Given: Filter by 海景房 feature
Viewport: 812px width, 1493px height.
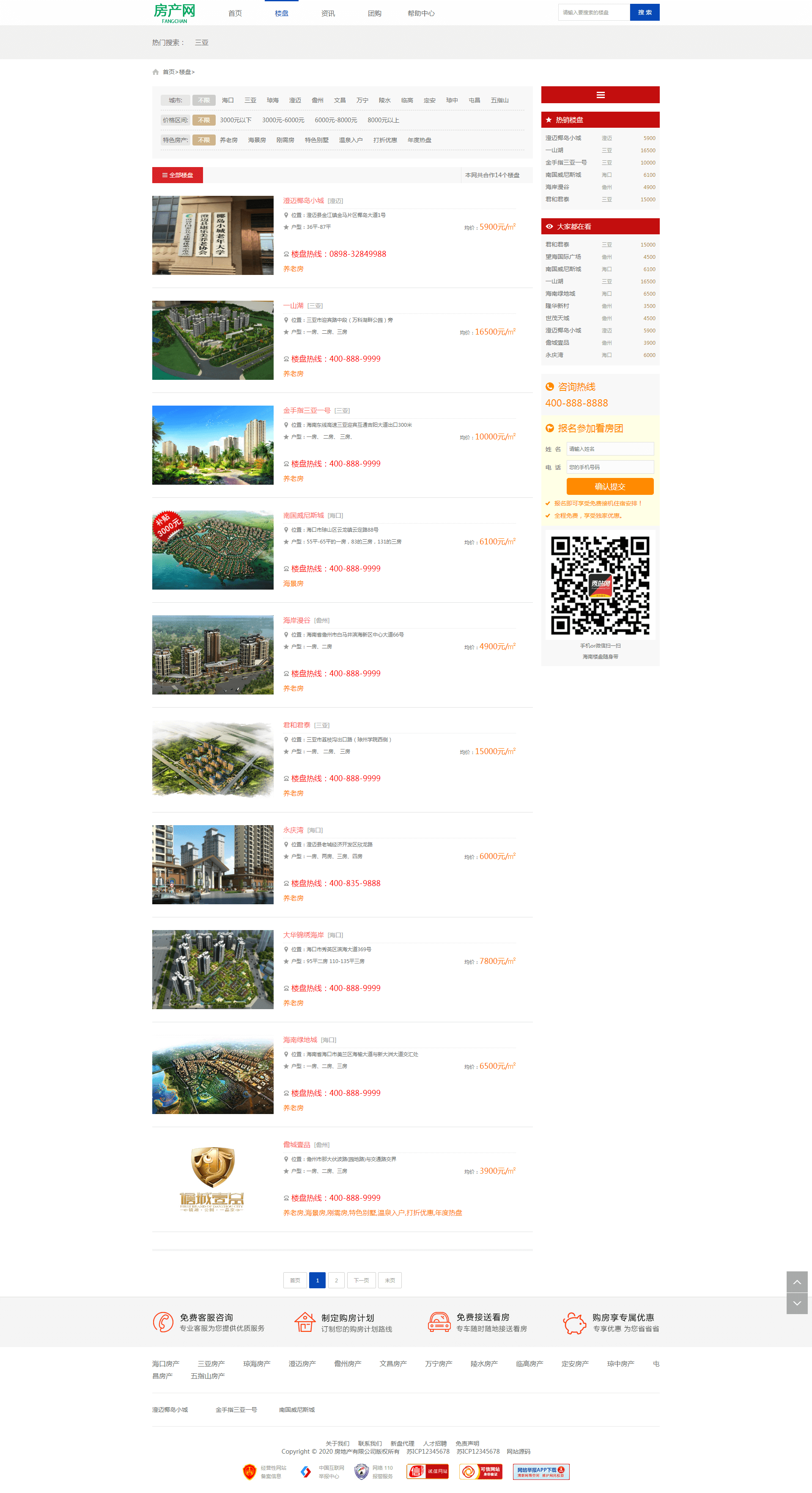Looking at the screenshot, I should click(257, 140).
